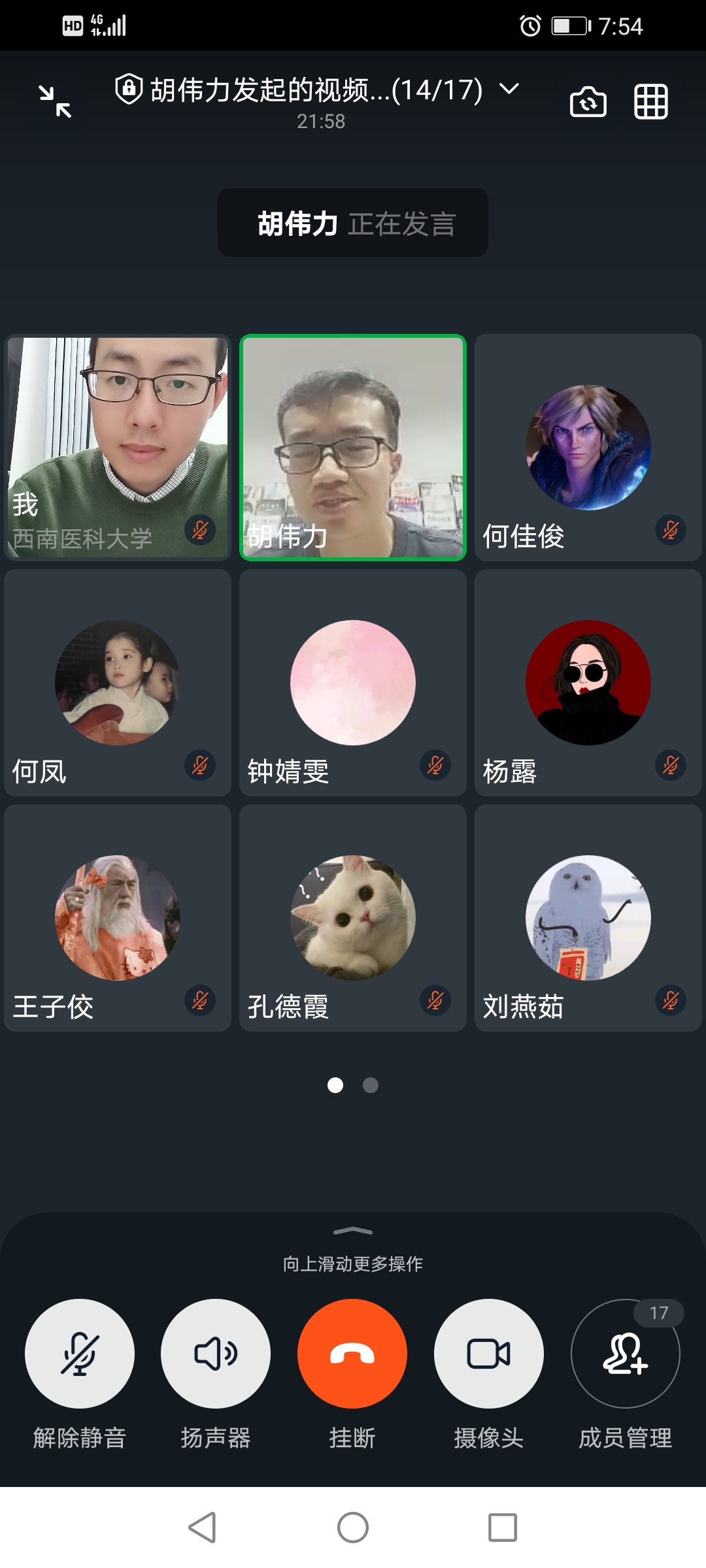Viewport: 706px width, 1568px height.
Task: Select 何凤's participant tile
Action: click(x=118, y=683)
